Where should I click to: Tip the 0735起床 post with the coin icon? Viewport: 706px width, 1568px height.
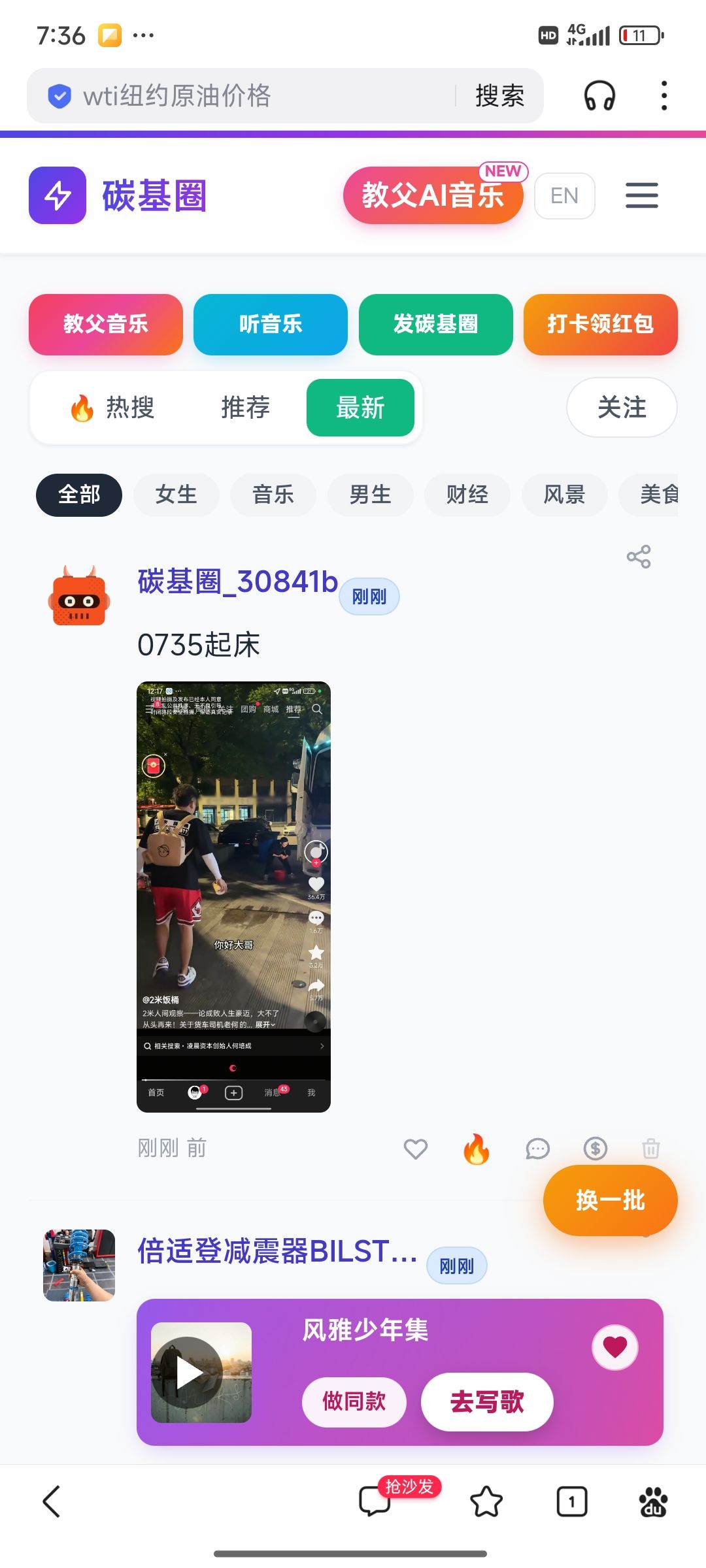coord(595,1149)
